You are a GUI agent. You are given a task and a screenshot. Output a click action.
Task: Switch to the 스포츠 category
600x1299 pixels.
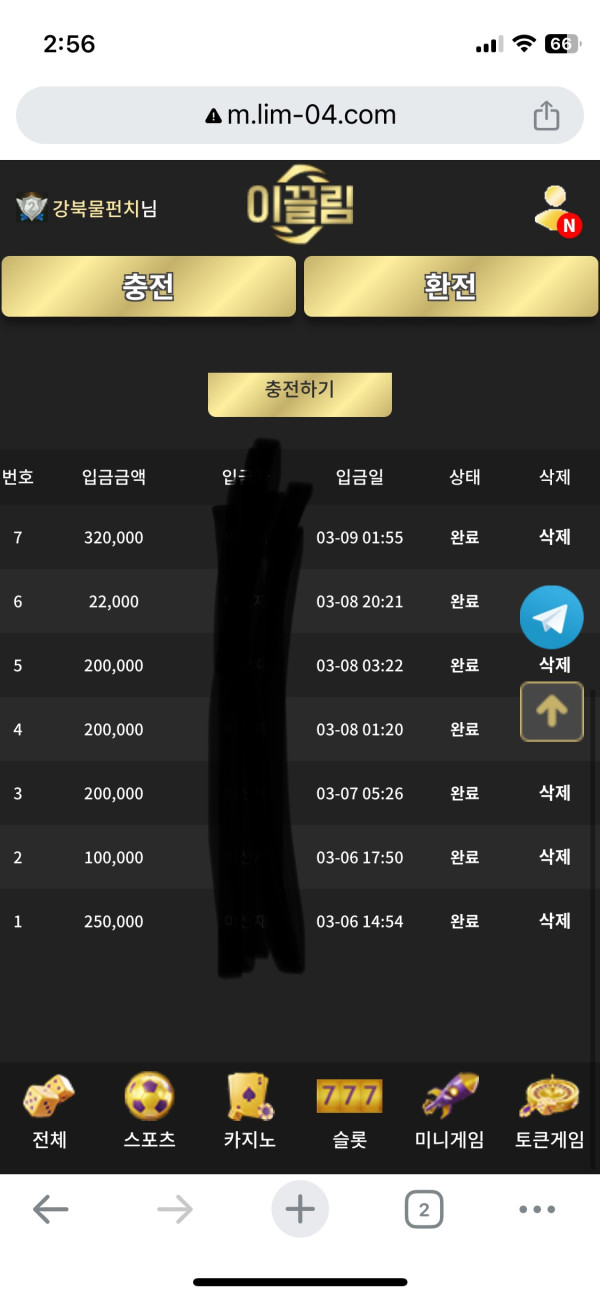pyautogui.click(x=149, y=1111)
